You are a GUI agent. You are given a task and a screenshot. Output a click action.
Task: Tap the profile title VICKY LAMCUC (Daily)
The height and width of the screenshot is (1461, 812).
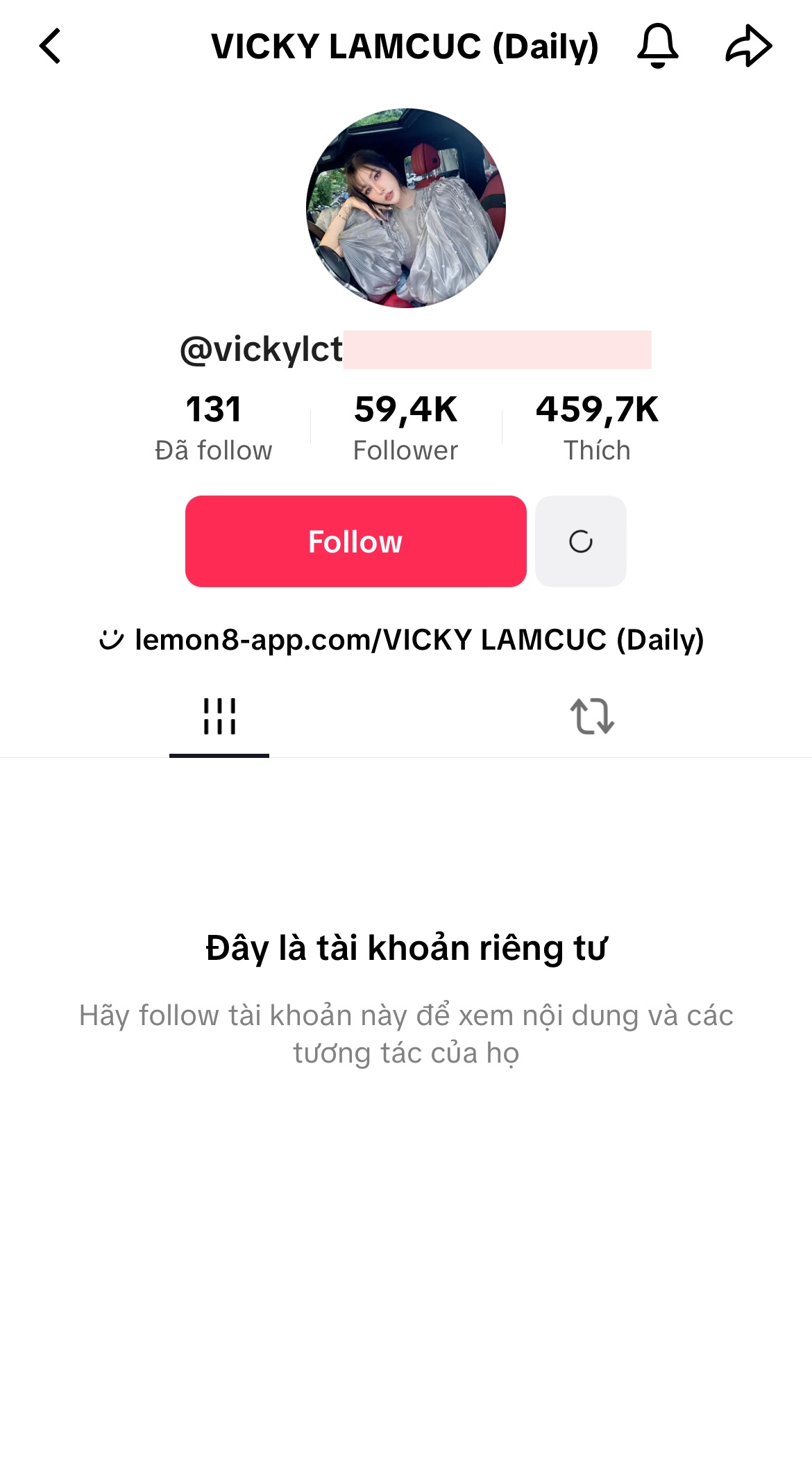405,47
